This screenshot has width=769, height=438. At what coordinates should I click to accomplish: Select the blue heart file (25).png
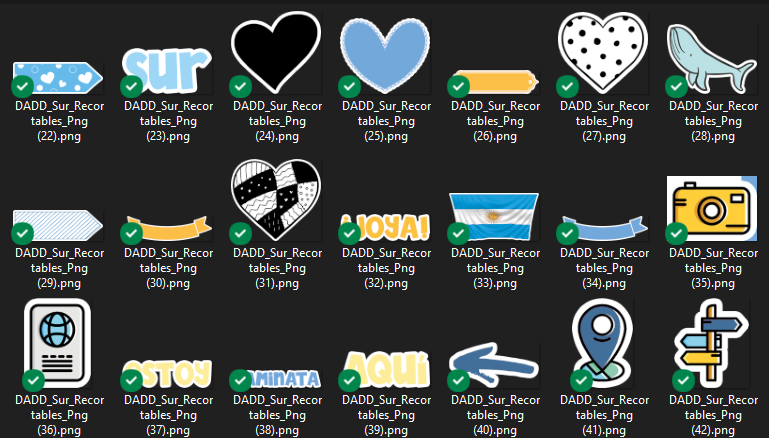tap(384, 55)
